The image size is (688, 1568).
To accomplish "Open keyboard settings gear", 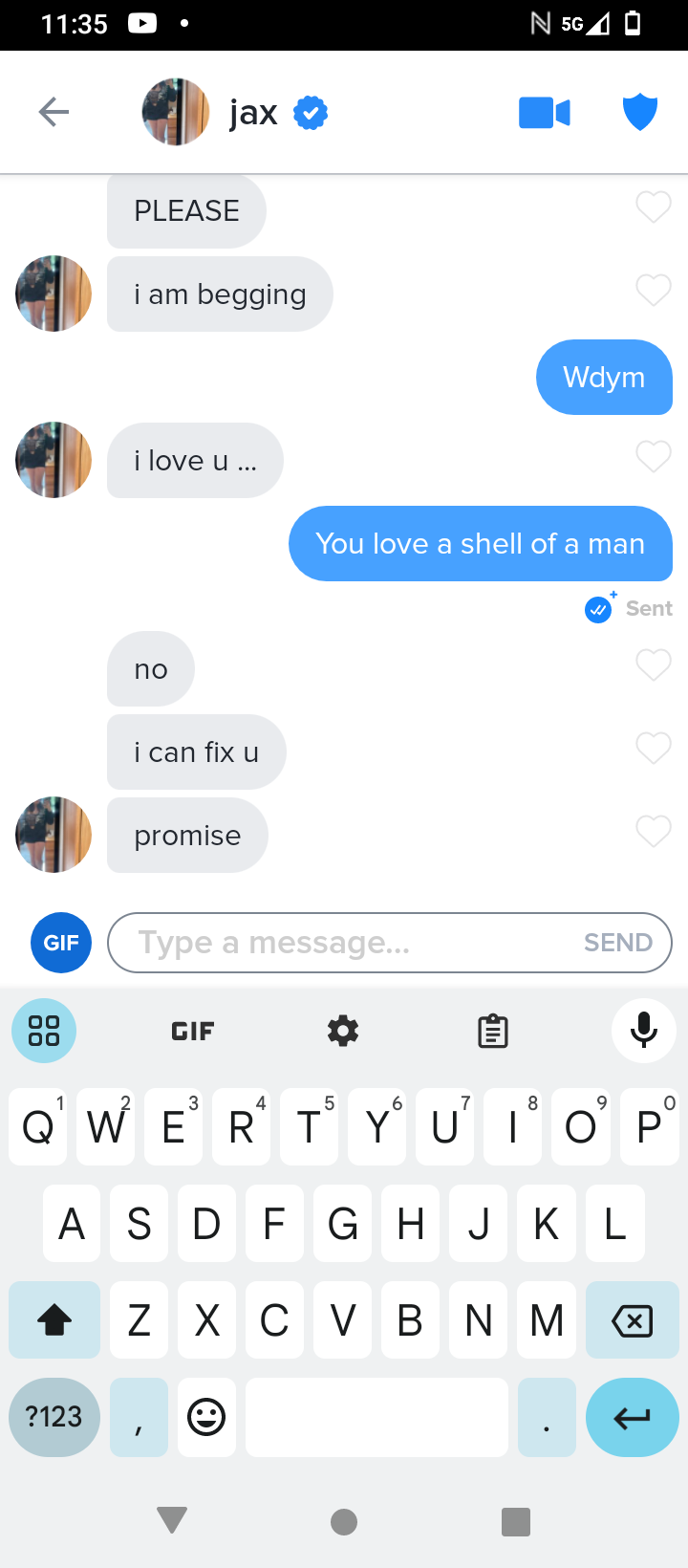I will pyautogui.click(x=342, y=1031).
